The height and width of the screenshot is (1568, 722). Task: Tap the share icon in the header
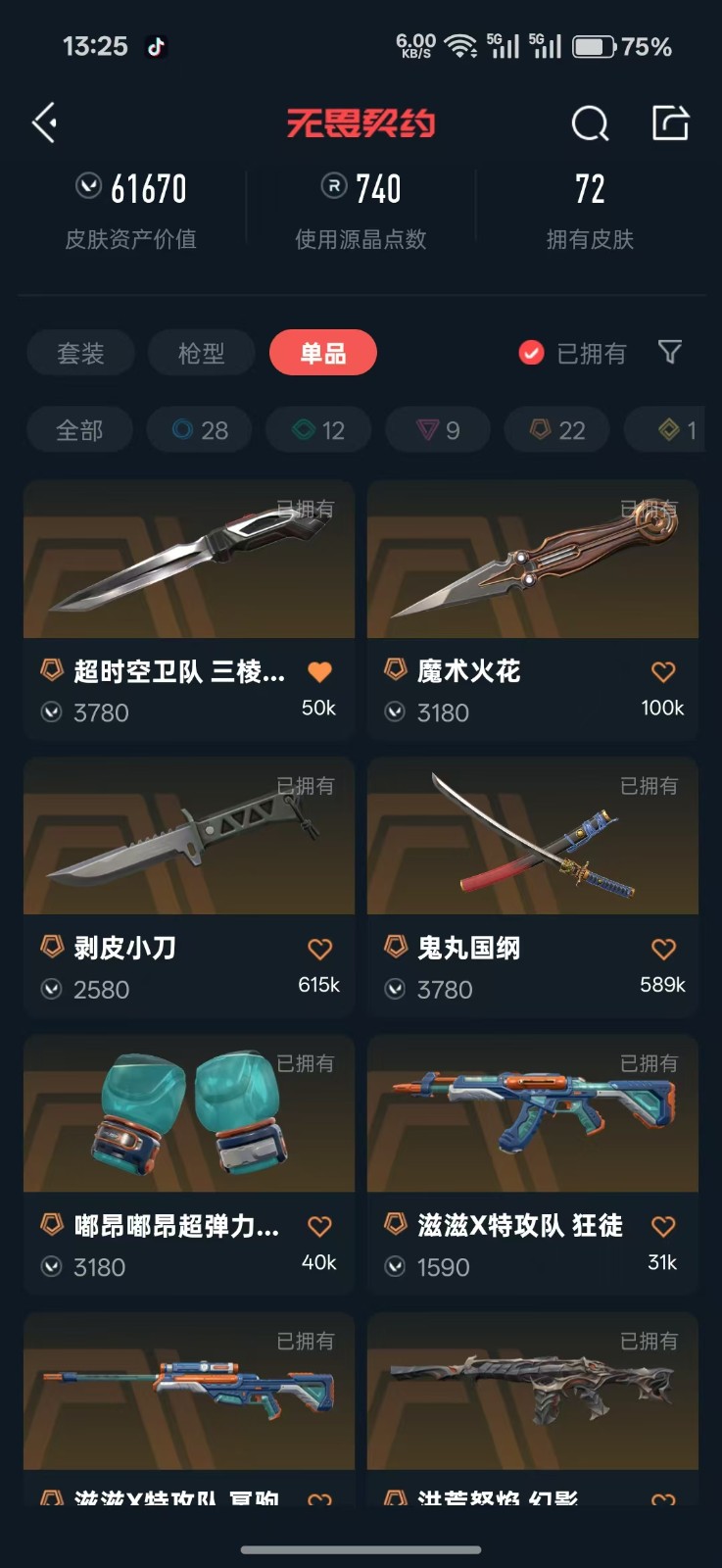point(671,122)
